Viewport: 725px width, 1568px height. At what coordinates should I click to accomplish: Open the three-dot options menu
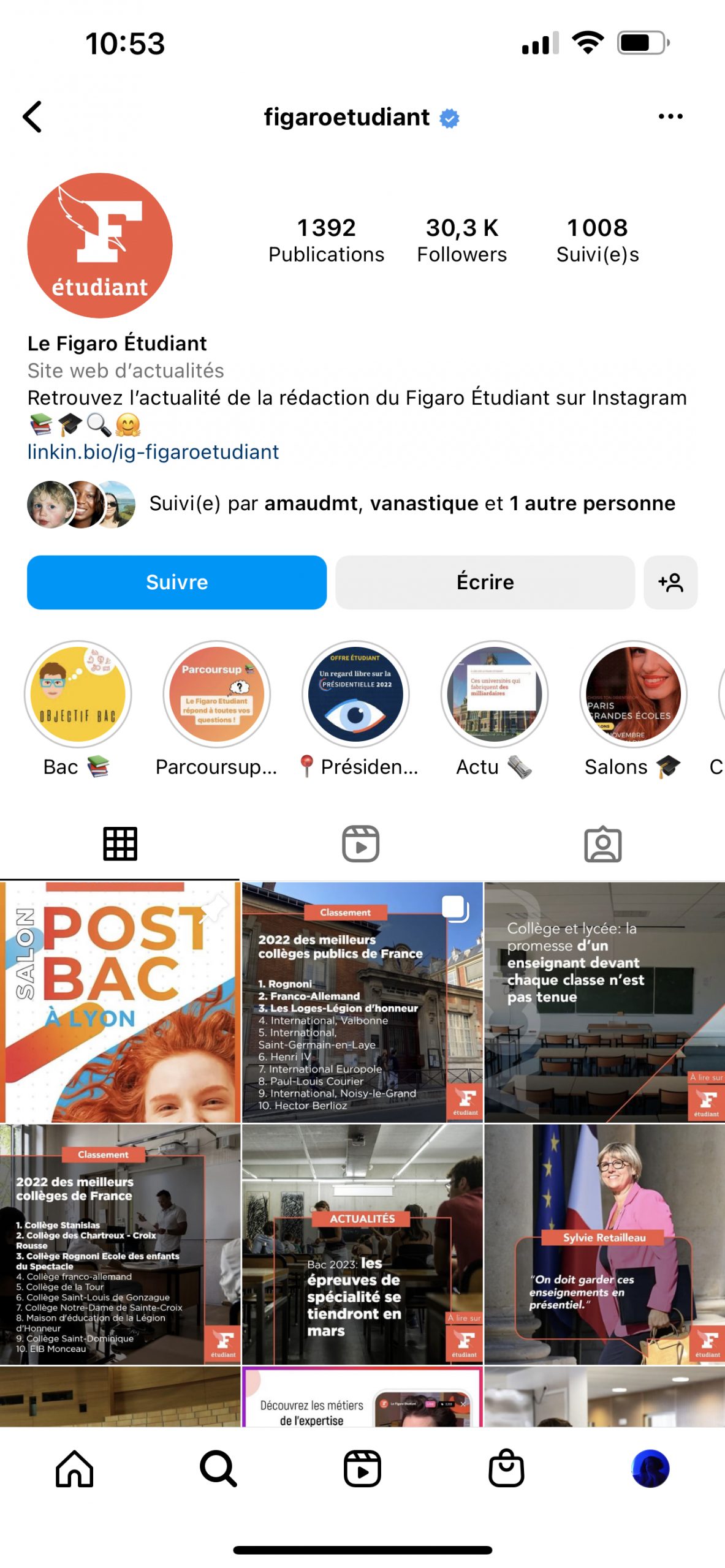[670, 116]
